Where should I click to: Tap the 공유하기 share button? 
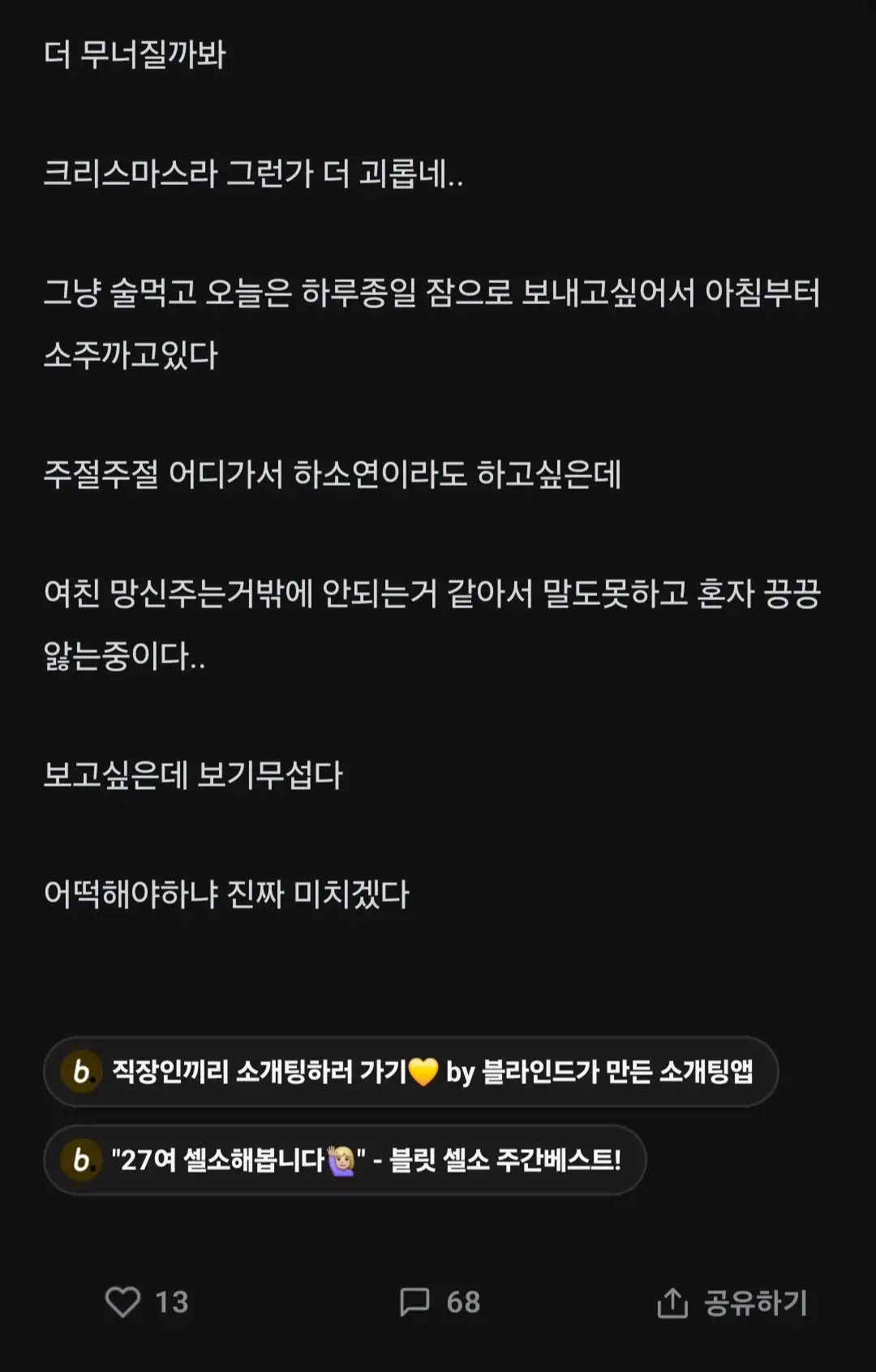point(732,1303)
